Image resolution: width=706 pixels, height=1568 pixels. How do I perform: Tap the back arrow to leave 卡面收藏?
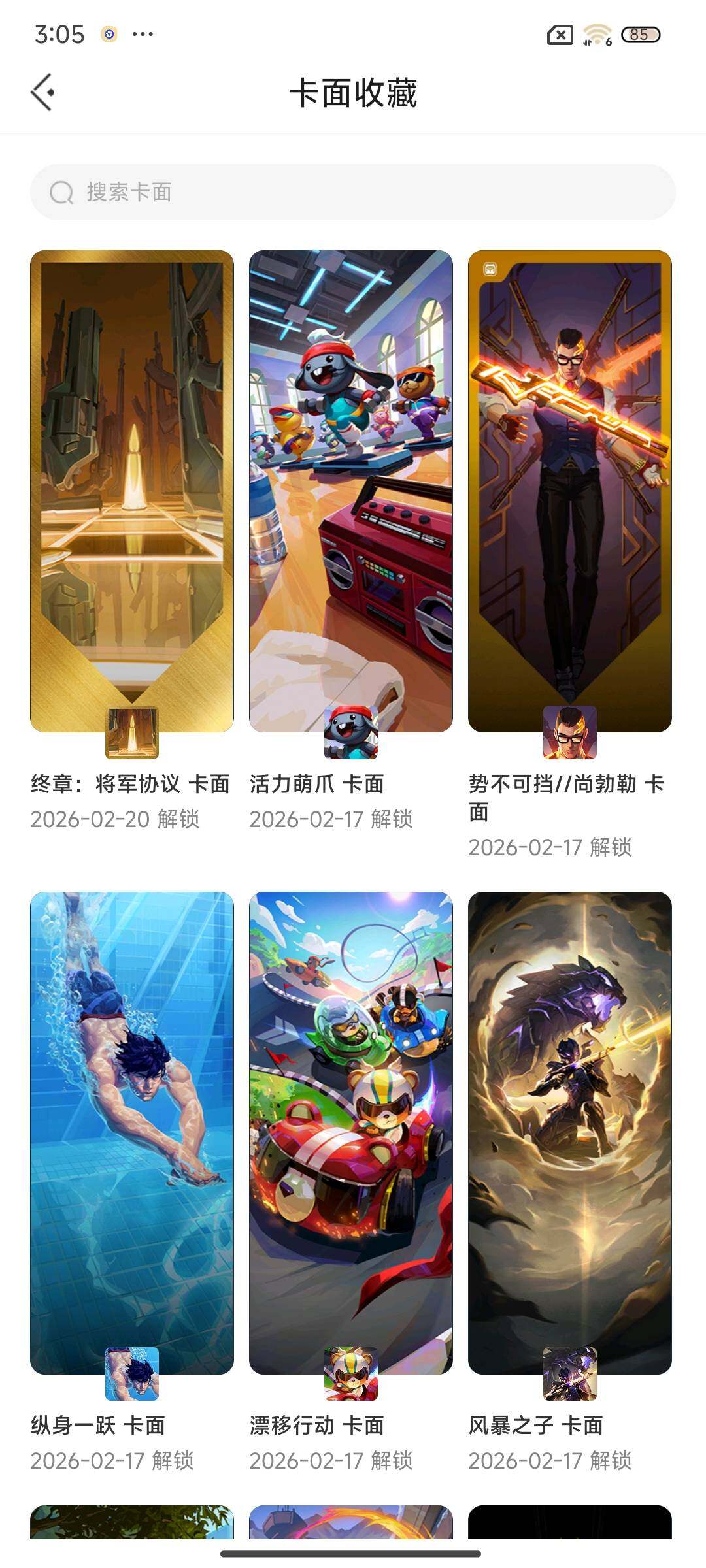coord(42,91)
